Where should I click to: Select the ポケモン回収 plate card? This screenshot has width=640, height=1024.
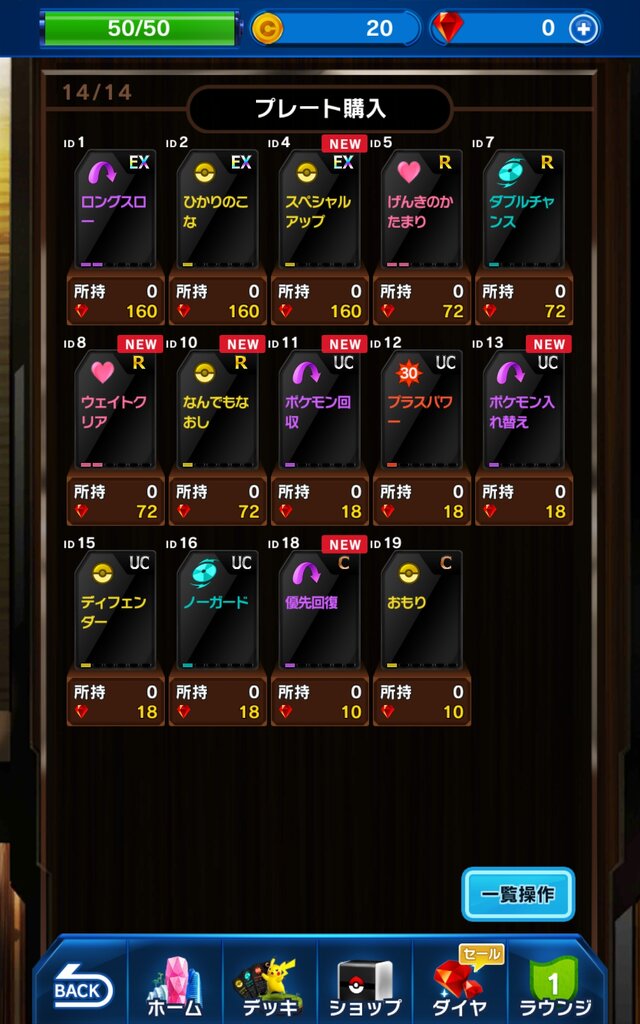[x=319, y=410]
